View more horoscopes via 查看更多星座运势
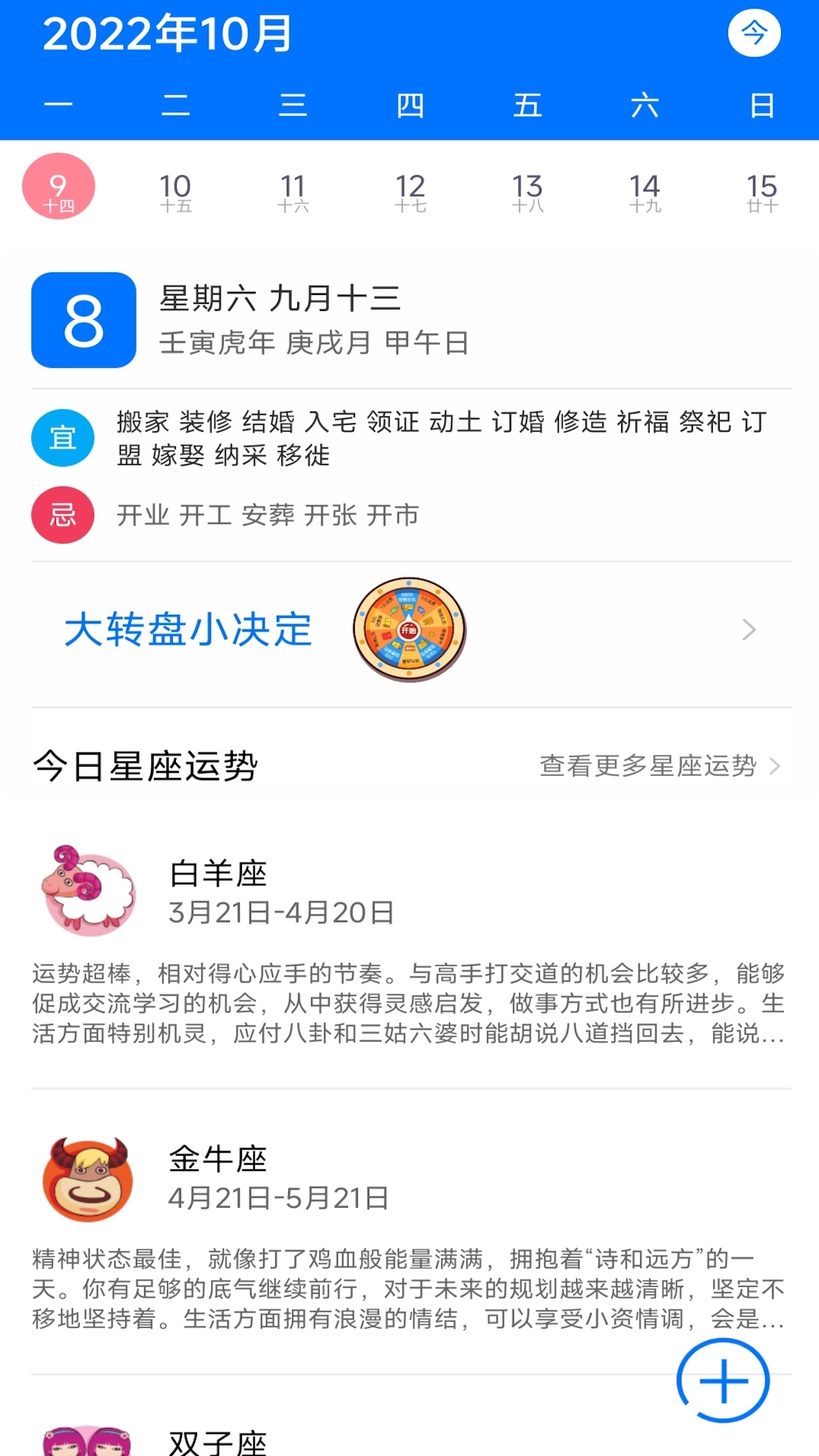This screenshot has height=1456, width=819. point(658,766)
